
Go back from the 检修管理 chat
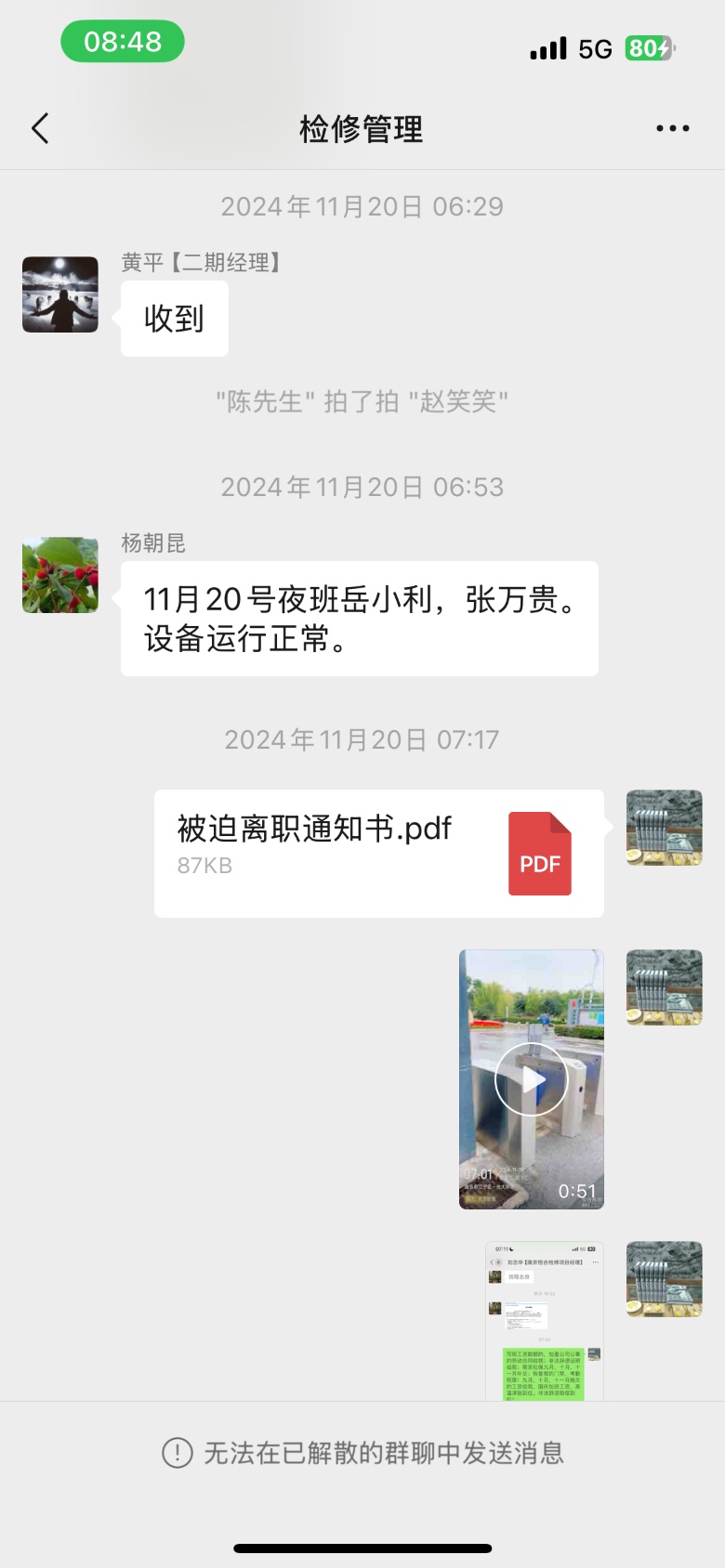pyautogui.click(x=40, y=128)
